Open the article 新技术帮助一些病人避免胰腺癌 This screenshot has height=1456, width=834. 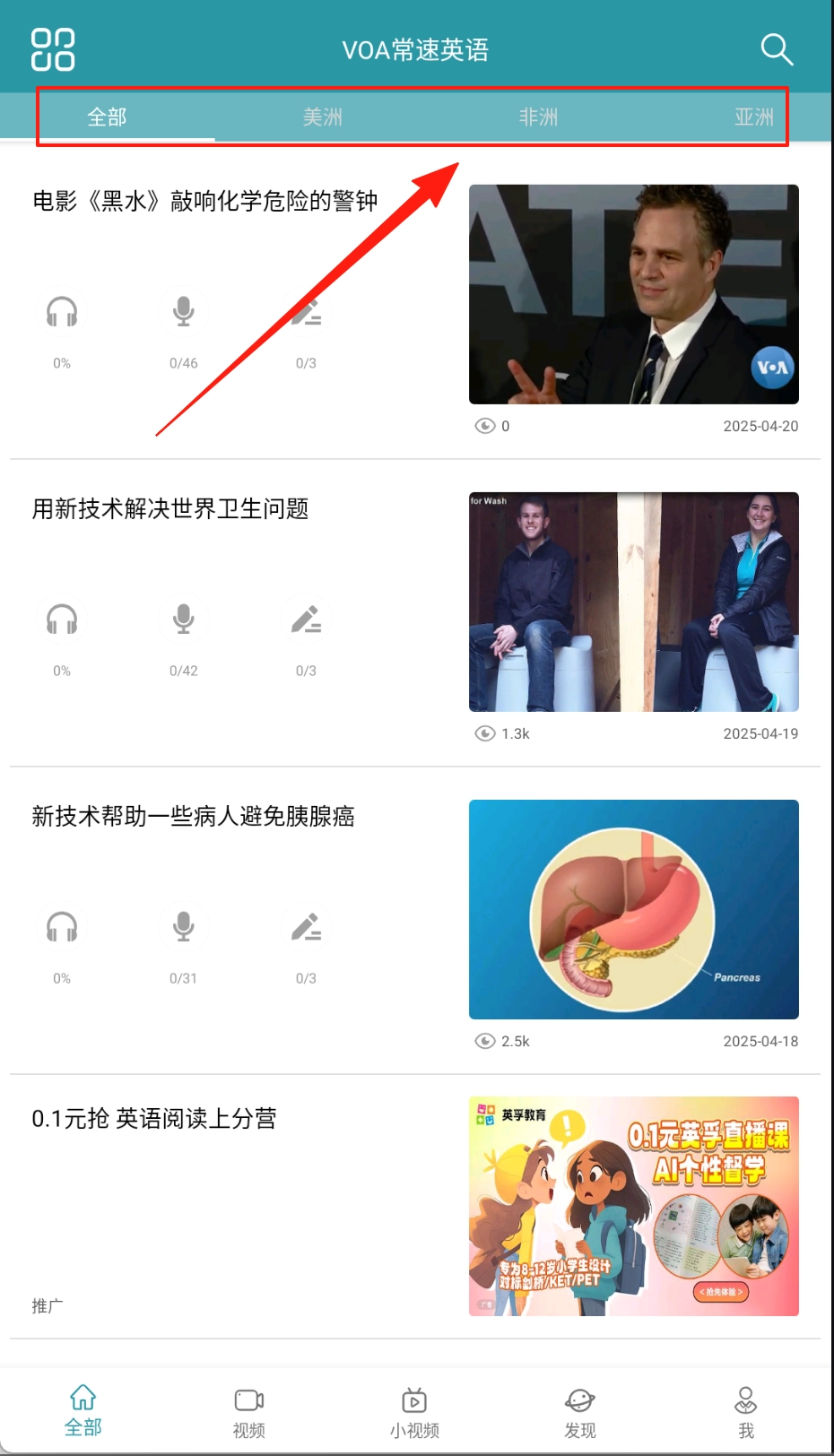tap(193, 817)
